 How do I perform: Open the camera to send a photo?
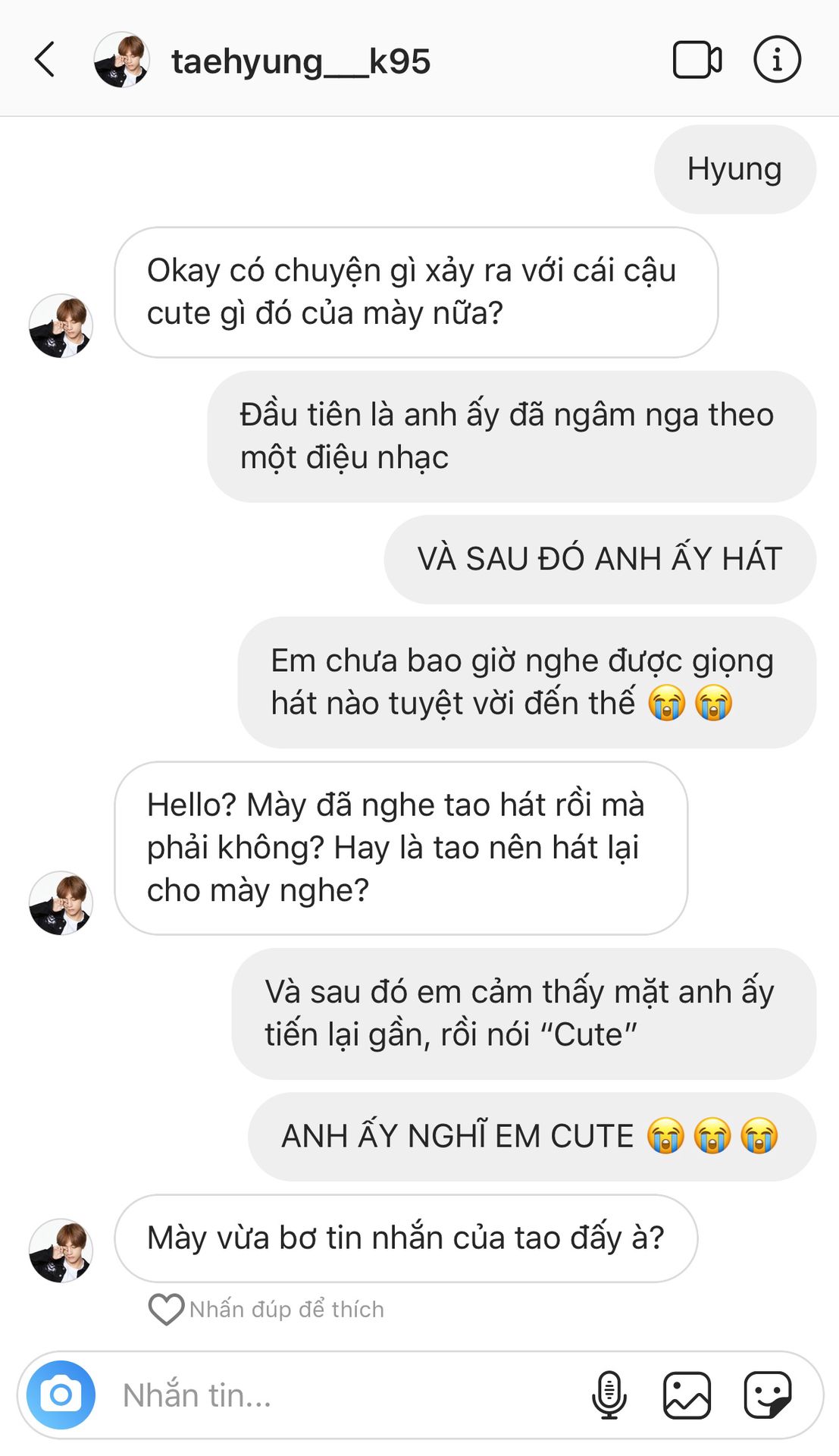click(61, 1395)
